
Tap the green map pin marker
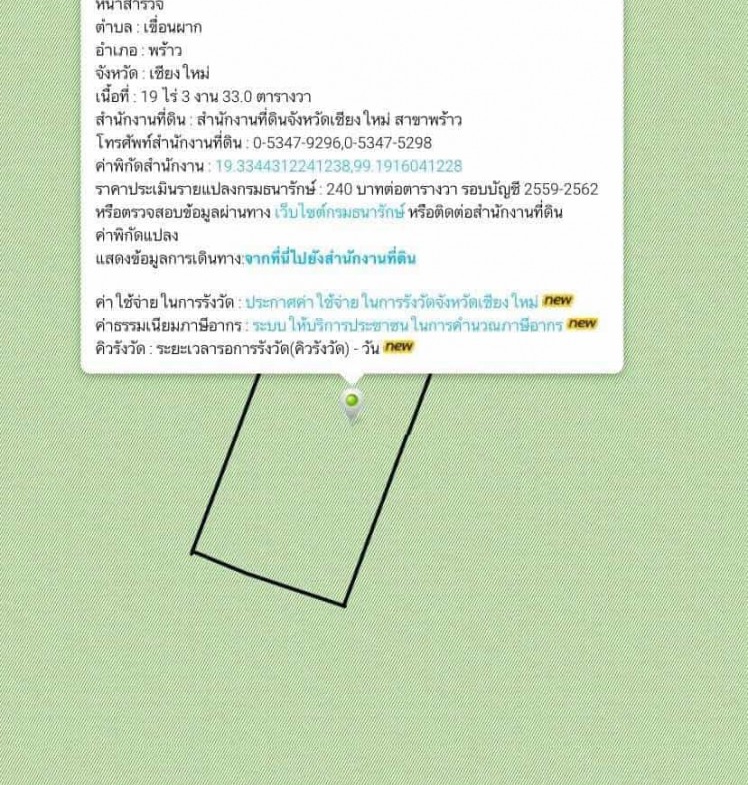pos(351,402)
